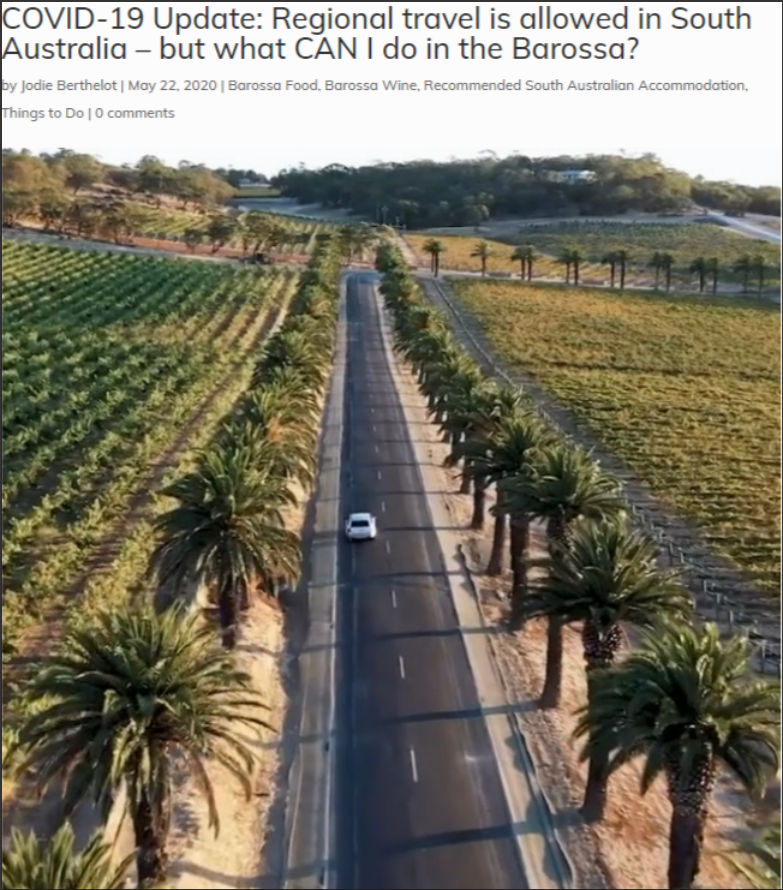
Task: Open author Jodie Berthelot's page
Action: (66, 86)
